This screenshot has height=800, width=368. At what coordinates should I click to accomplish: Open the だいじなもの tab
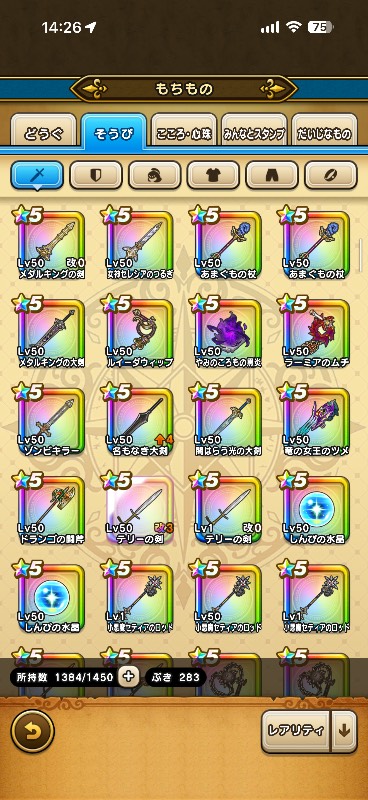point(324,133)
